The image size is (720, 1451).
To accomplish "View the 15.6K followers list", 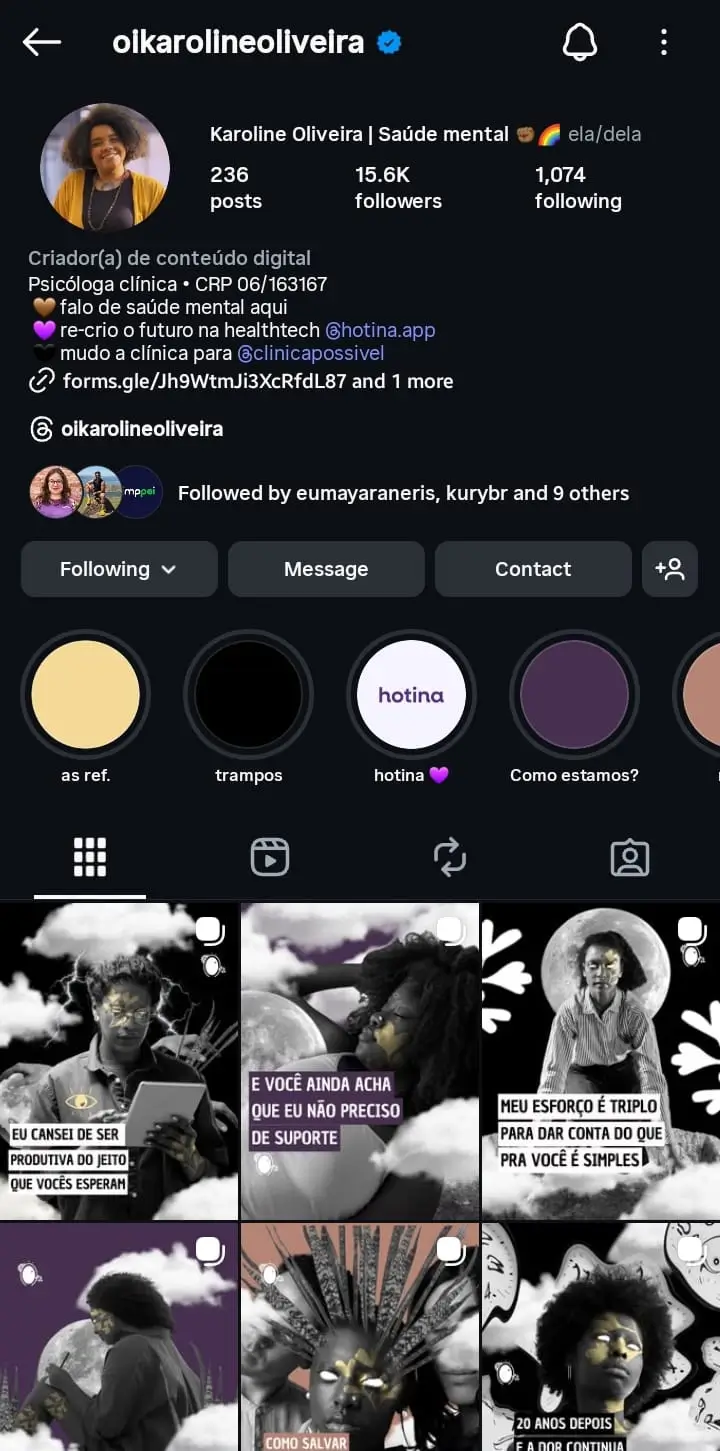I will pyautogui.click(x=397, y=188).
